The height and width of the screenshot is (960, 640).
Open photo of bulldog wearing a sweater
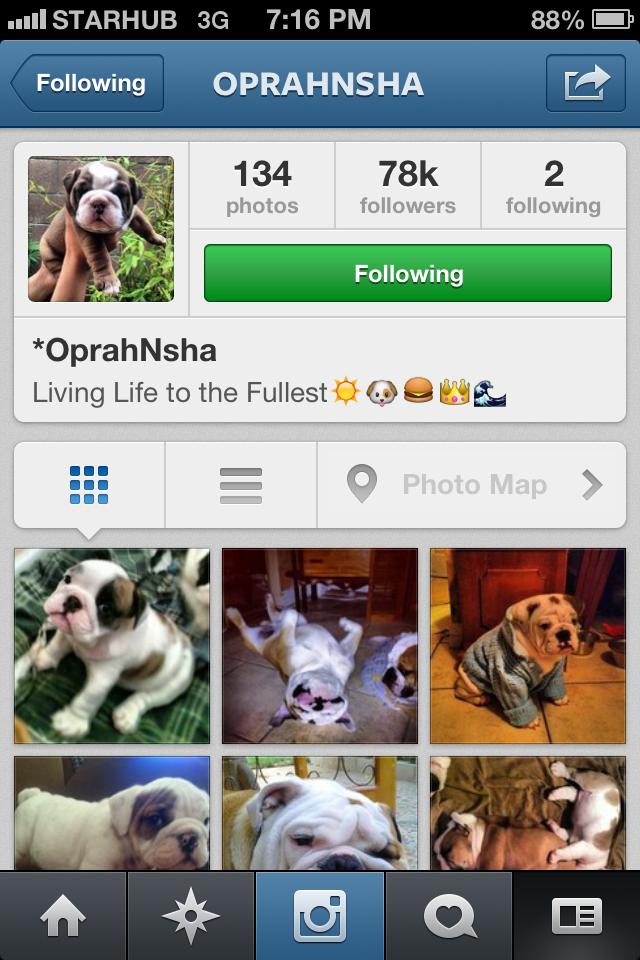[x=528, y=646]
